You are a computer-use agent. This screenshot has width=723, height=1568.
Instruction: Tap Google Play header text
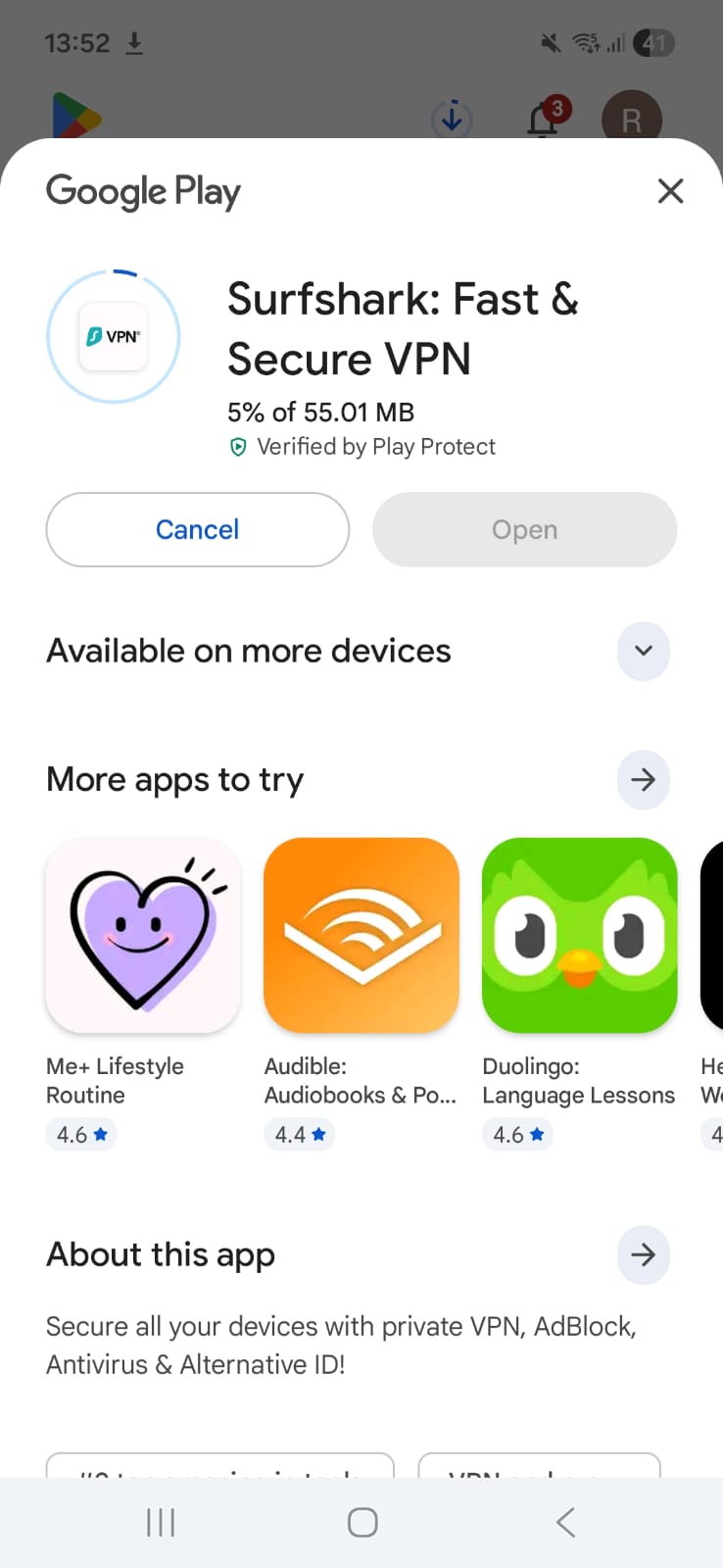coord(143,192)
